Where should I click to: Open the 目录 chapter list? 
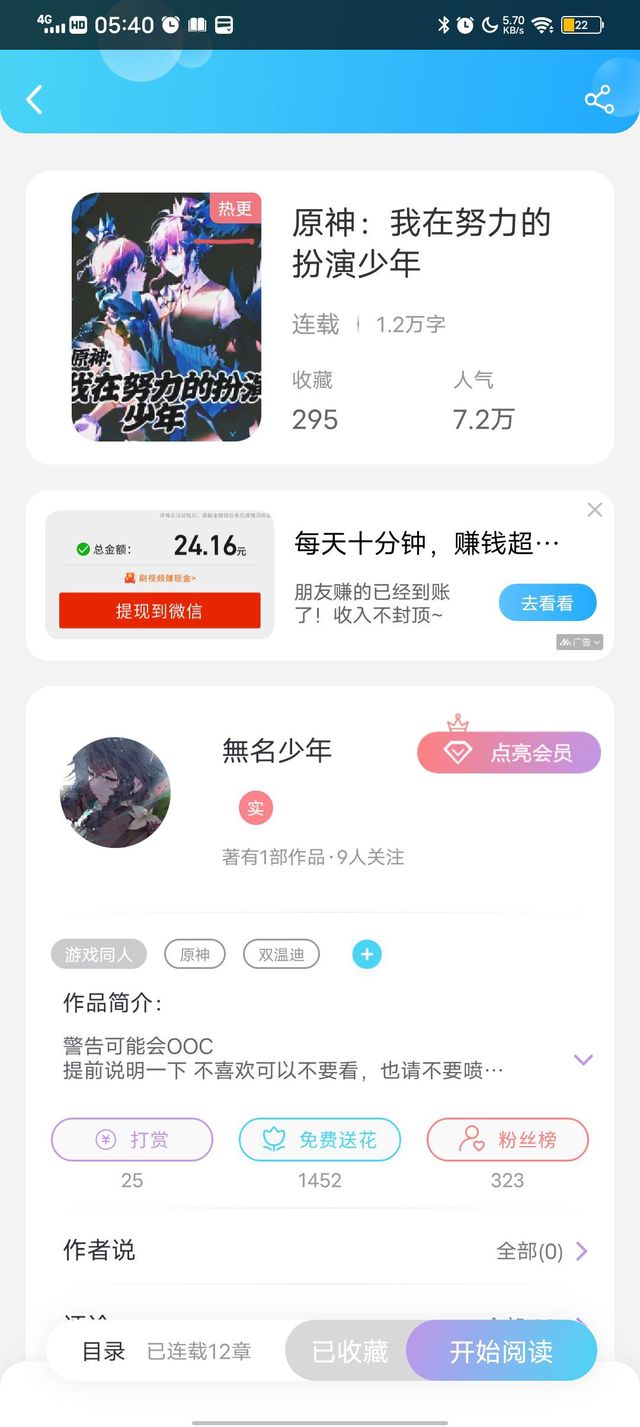pyautogui.click(x=104, y=1352)
